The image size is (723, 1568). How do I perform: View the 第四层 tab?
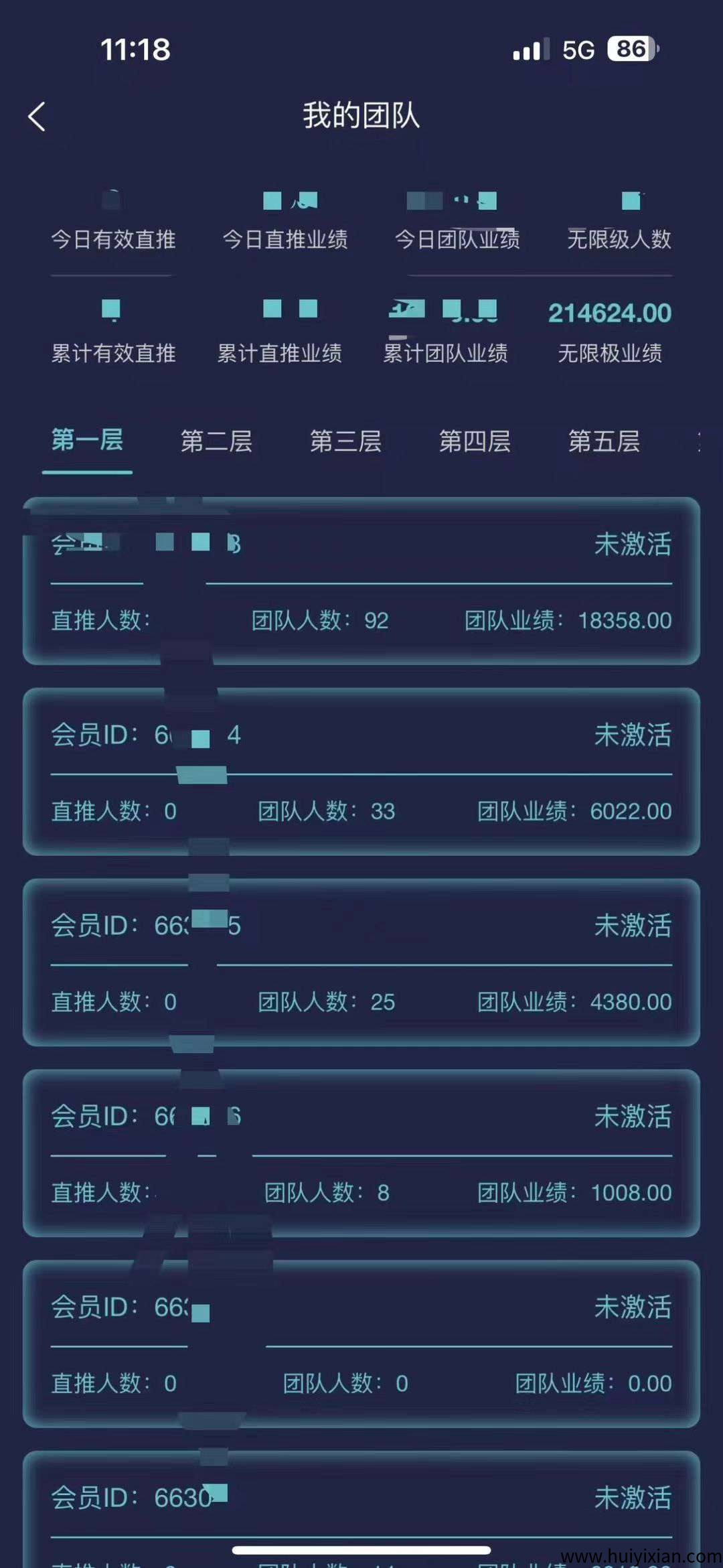click(x=476, y=442)
